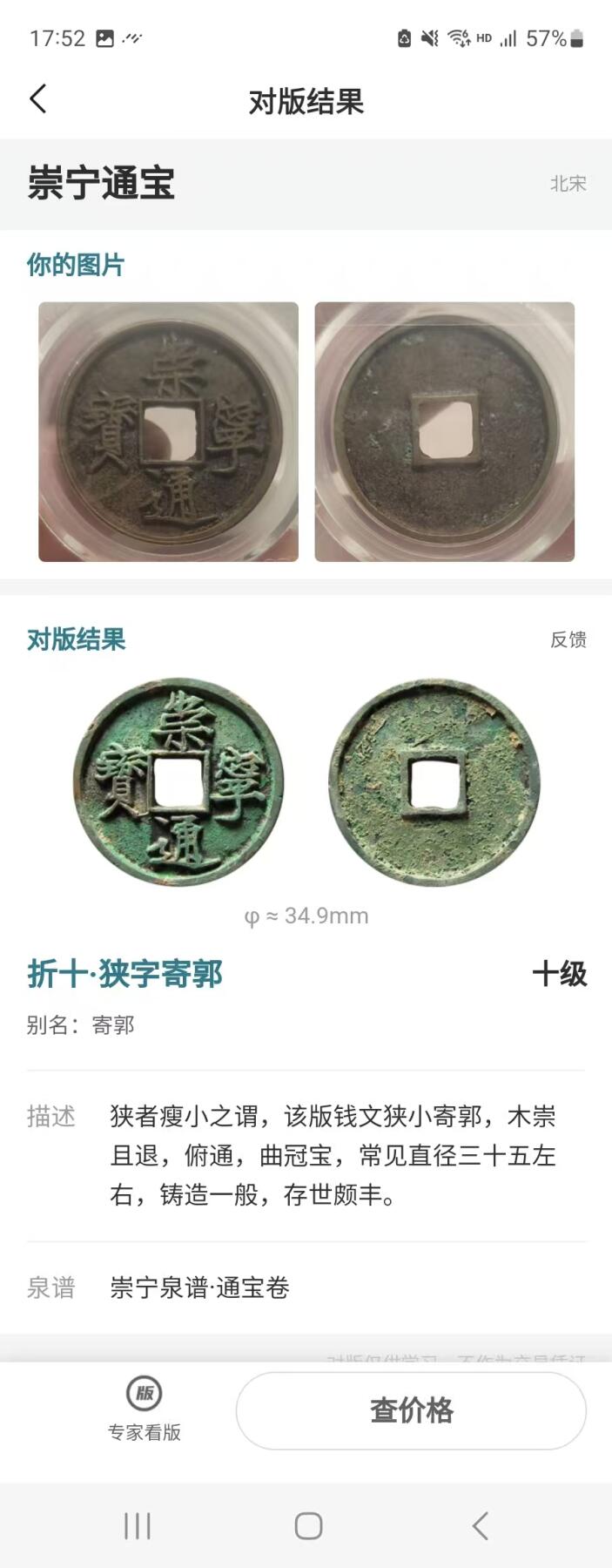Open your uploaded coin back photo

click(x=444, y=431)
